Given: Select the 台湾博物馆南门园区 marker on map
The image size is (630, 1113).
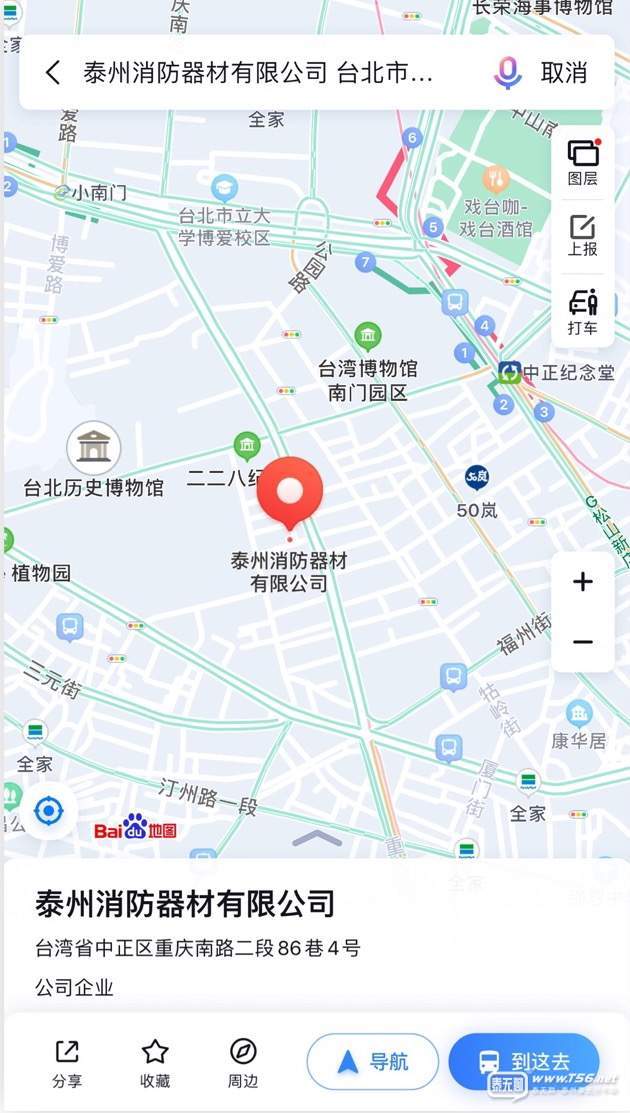Looking at the screenshot, I should pos(368,336).
